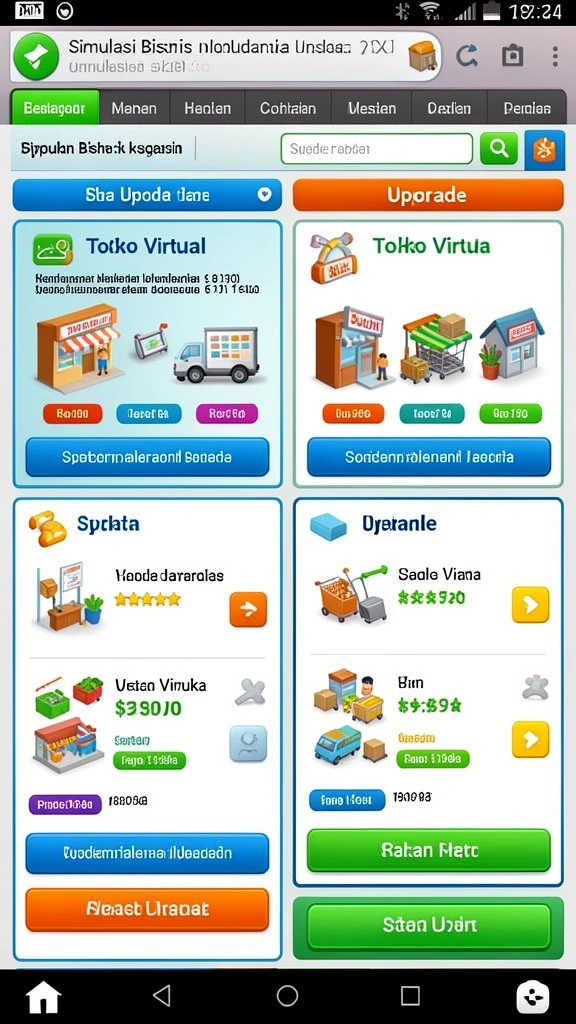Screen dimensions: 576x1024
Task: Hit the green Rakan Matc button
Action: [x=429, y=850]
